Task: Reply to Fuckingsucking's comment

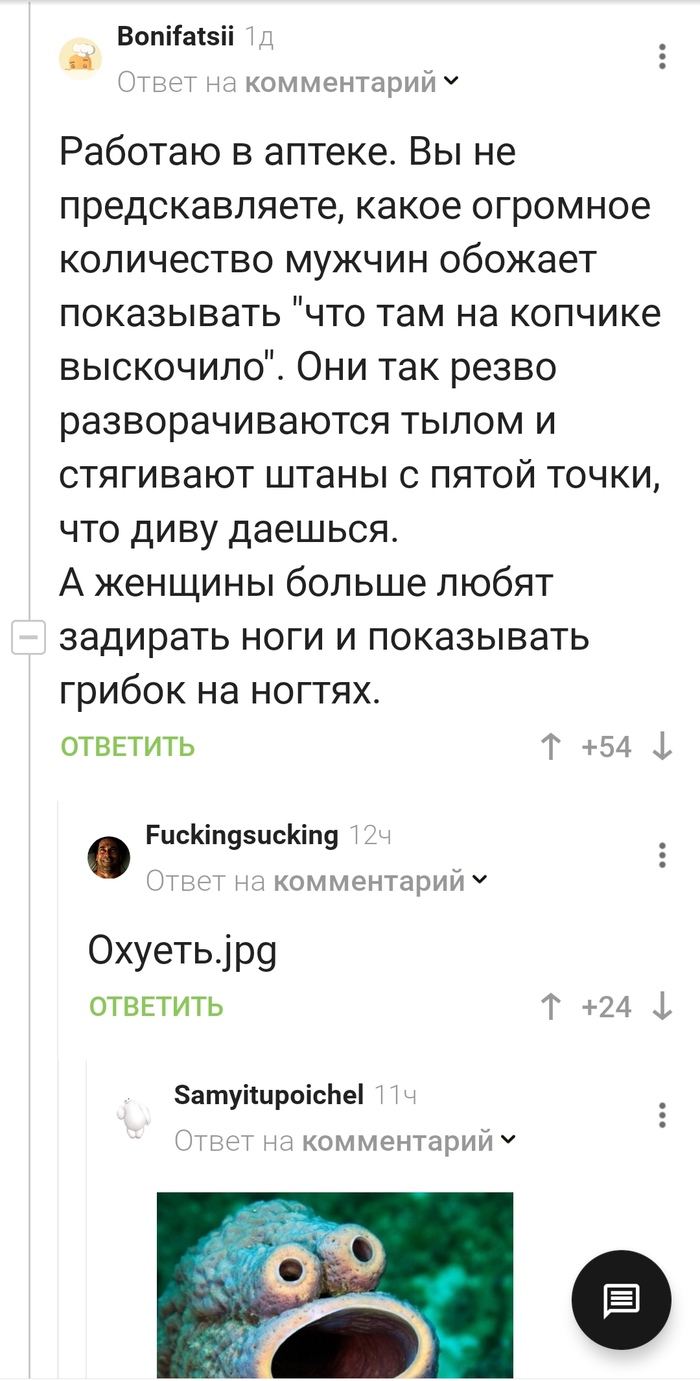Action: point(156,1006)
